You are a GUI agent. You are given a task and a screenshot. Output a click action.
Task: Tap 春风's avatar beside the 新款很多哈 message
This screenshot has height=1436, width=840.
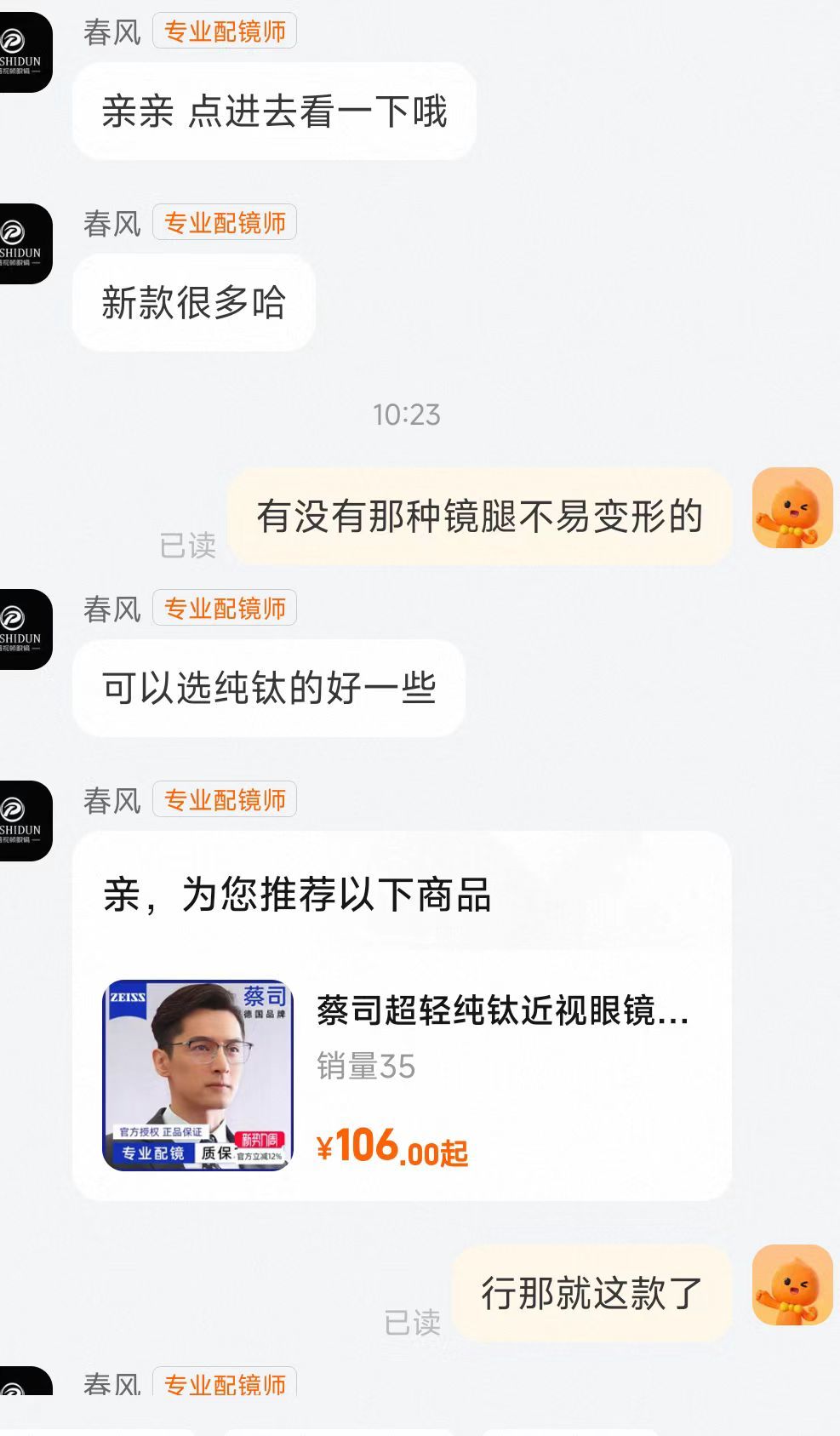pyautogui.click(x=24, y=243)
